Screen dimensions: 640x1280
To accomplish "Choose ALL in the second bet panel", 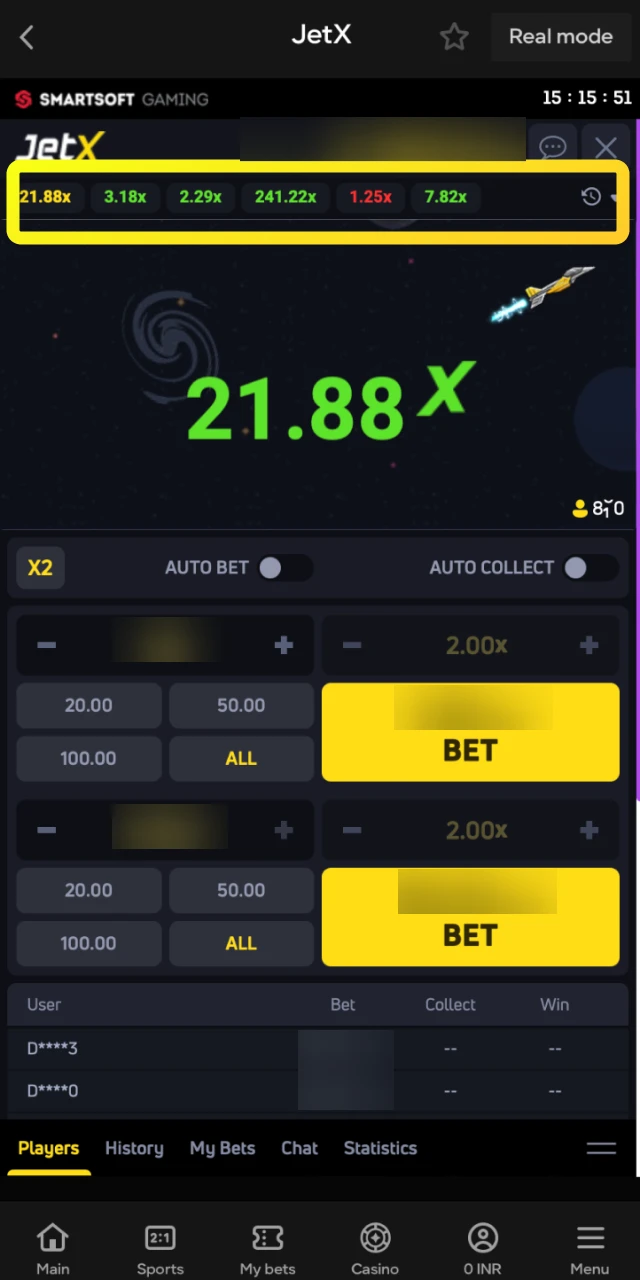I will click(241, 943).
